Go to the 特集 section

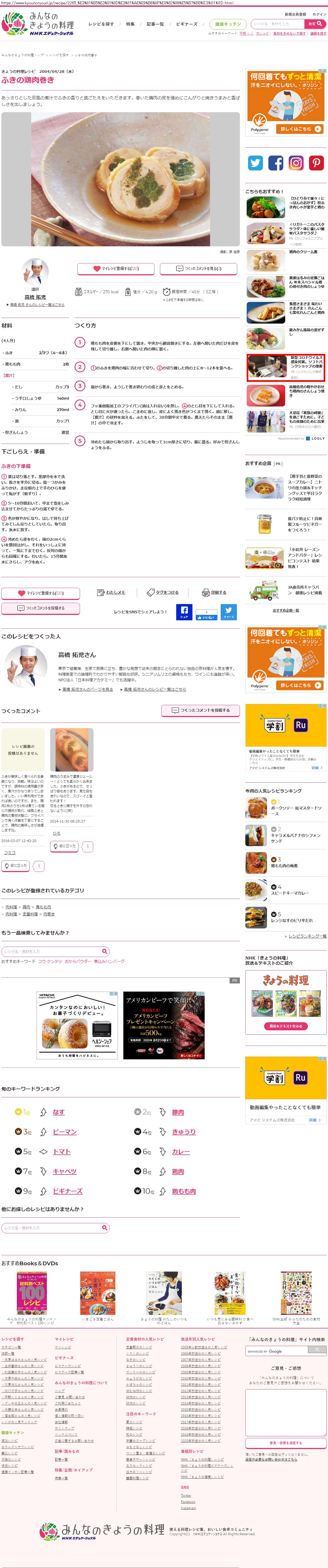[130, 24]
